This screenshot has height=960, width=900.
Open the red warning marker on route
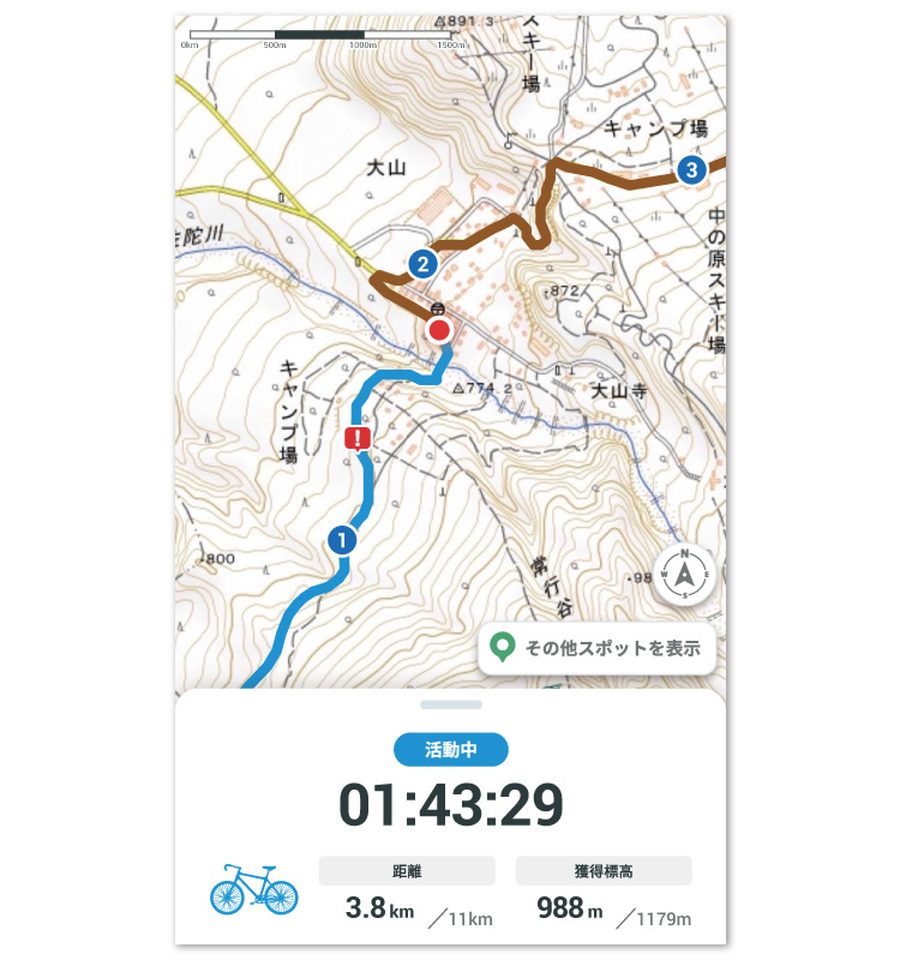[358, 438]
